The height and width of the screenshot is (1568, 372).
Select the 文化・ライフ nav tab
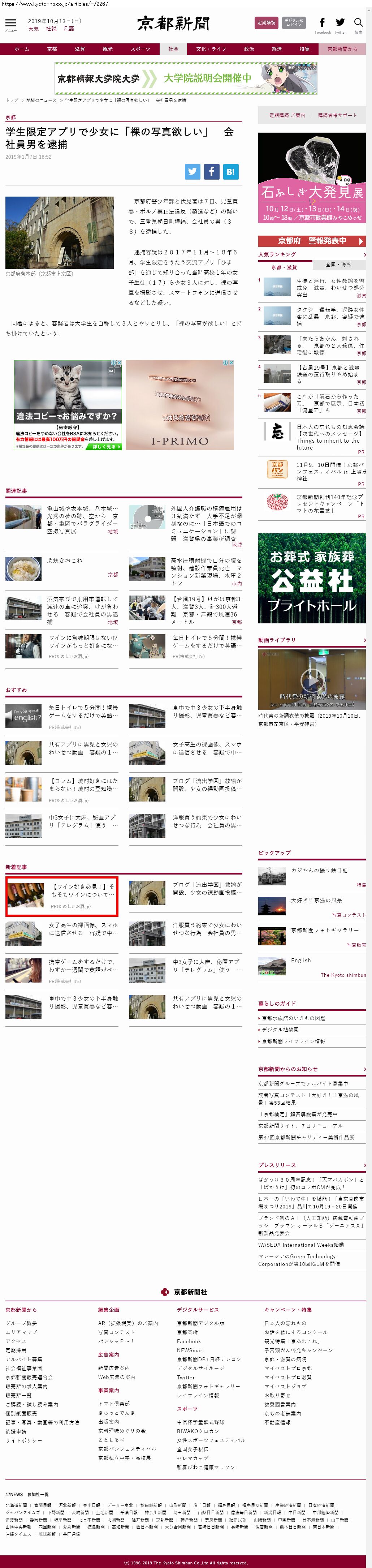coord(211,49)
